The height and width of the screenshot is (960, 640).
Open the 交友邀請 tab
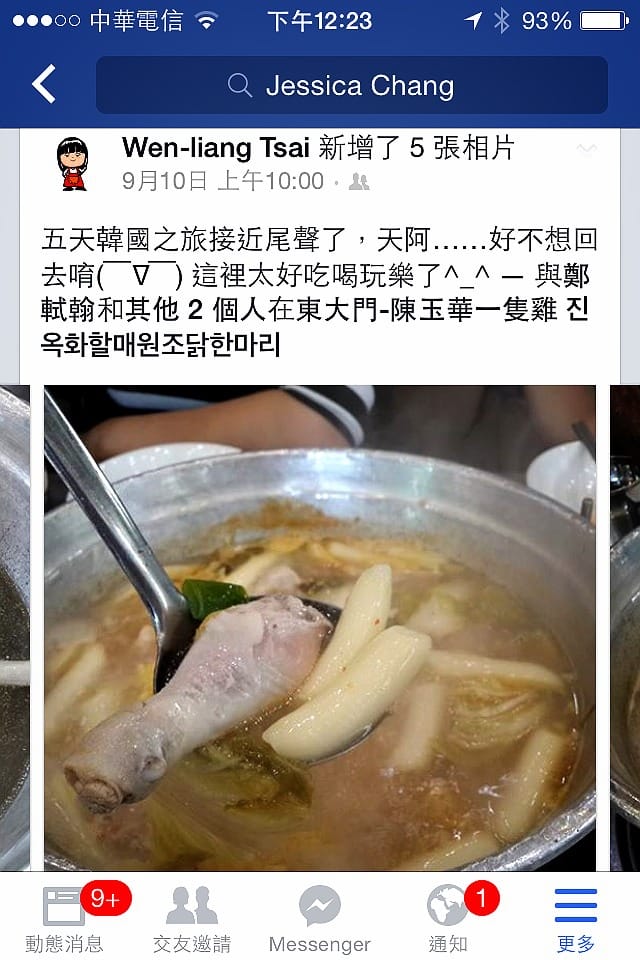[x=192, y=918]
